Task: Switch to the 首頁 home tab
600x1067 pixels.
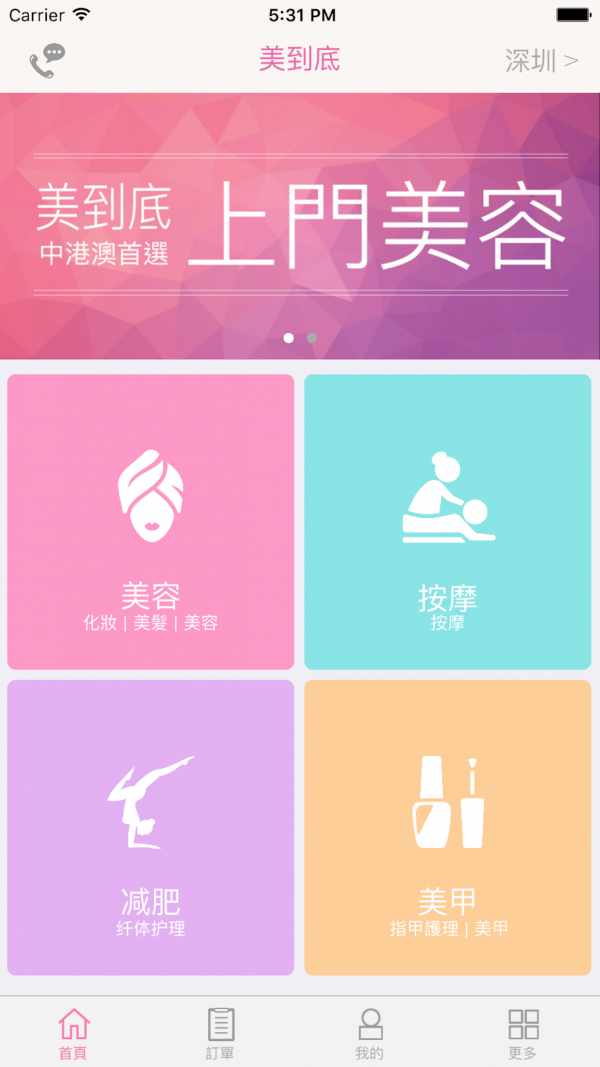Action: click(x=73, y=1033)
